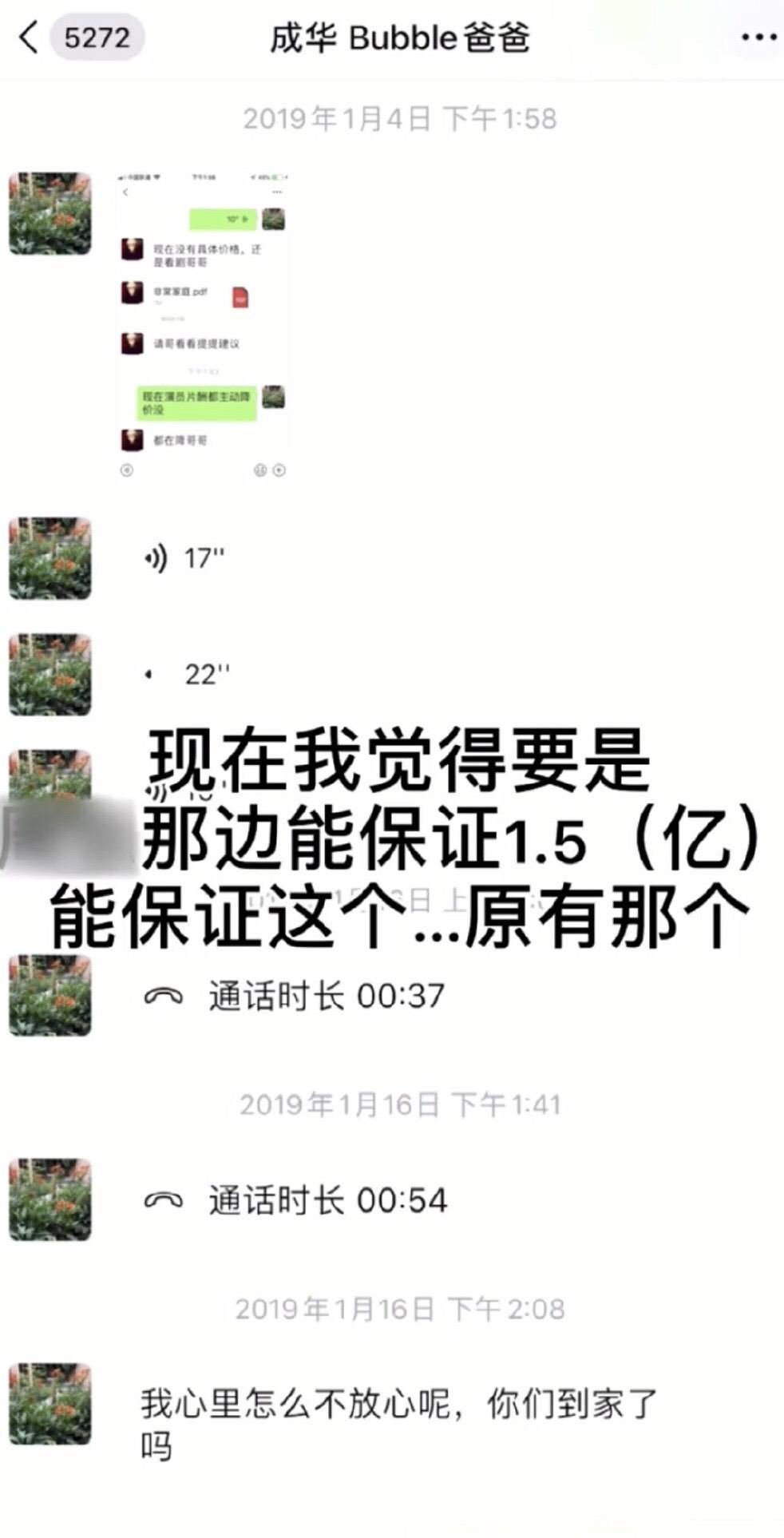
Task: Open the shared chat screenshot image
Action: pyautogui.click(x=202, y=323)
